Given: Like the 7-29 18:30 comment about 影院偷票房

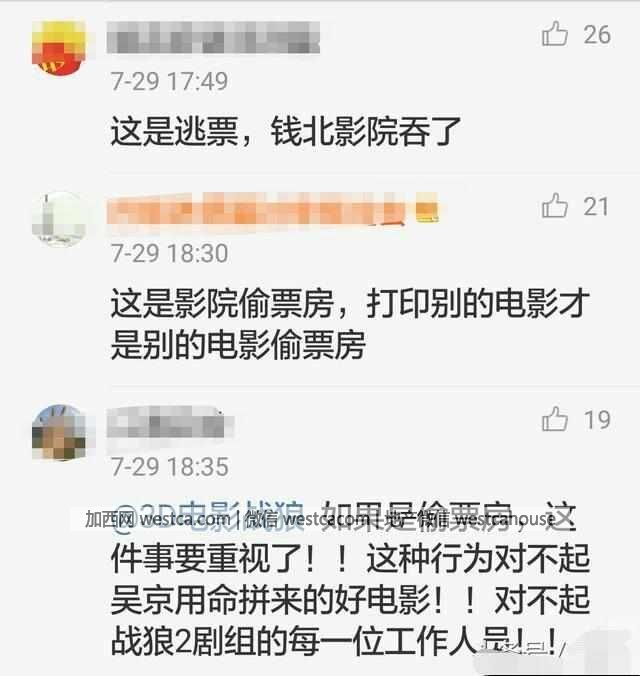Looking at the screenshot, I should coord(555,205).
